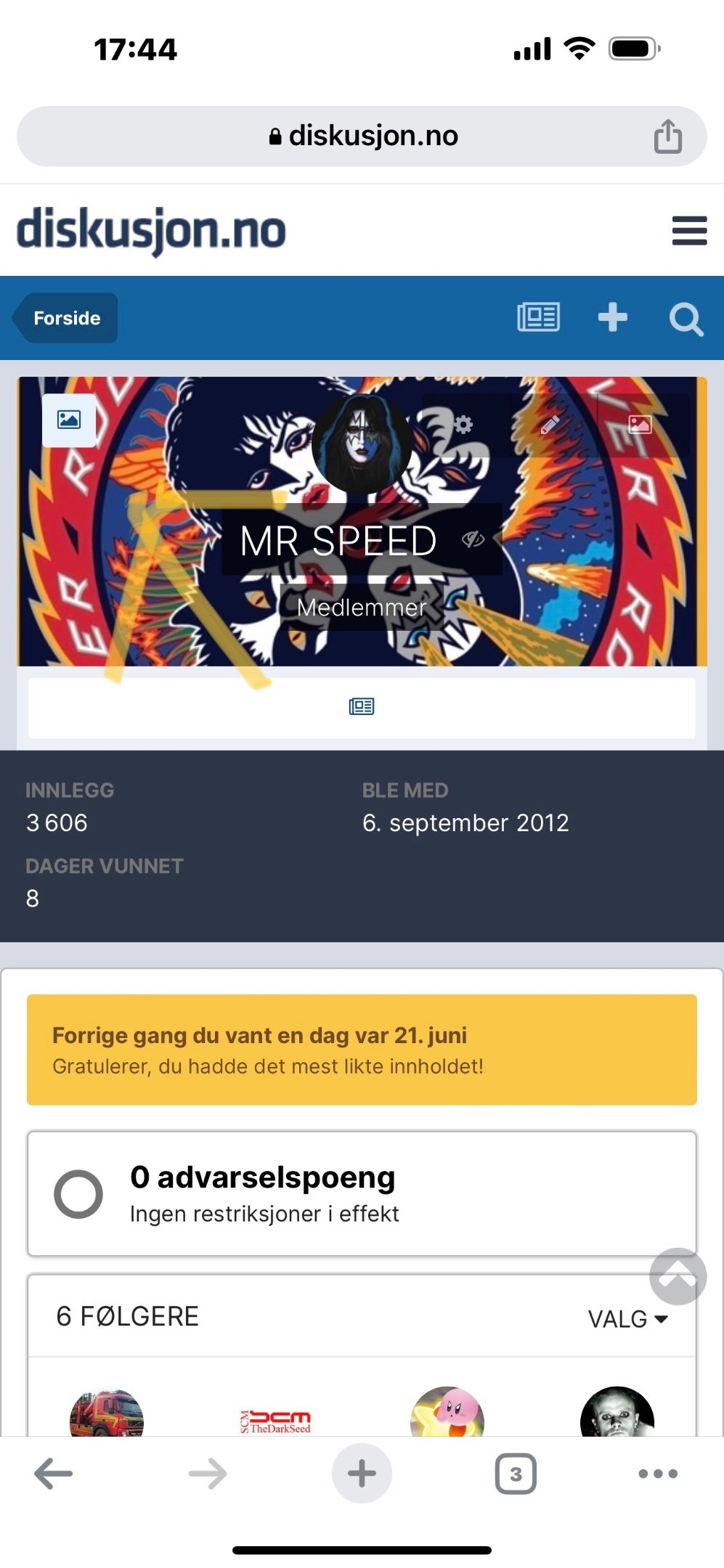
Task: Show the 3 open tabs
Action: click(x=516, y=1474)
